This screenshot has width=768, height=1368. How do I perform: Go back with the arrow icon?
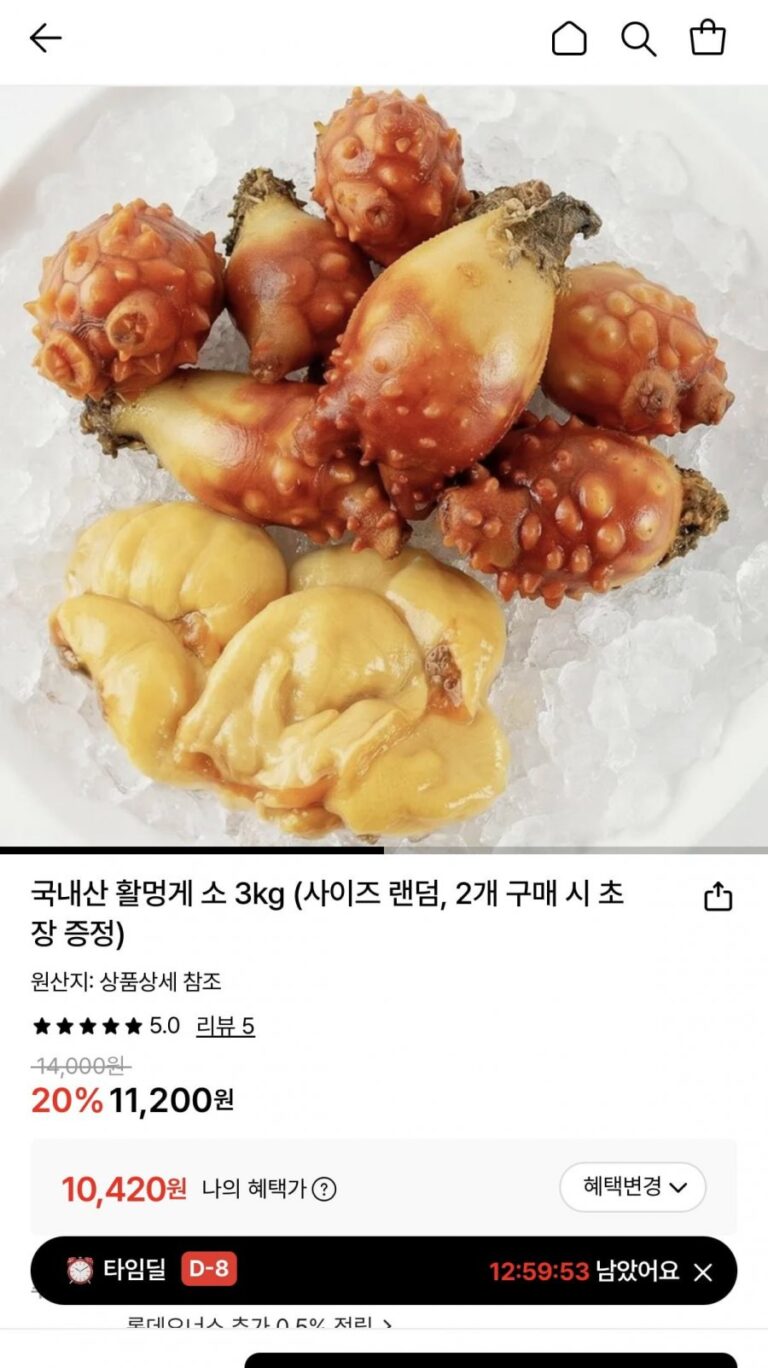pyautogui.click(x=45, y=38)
